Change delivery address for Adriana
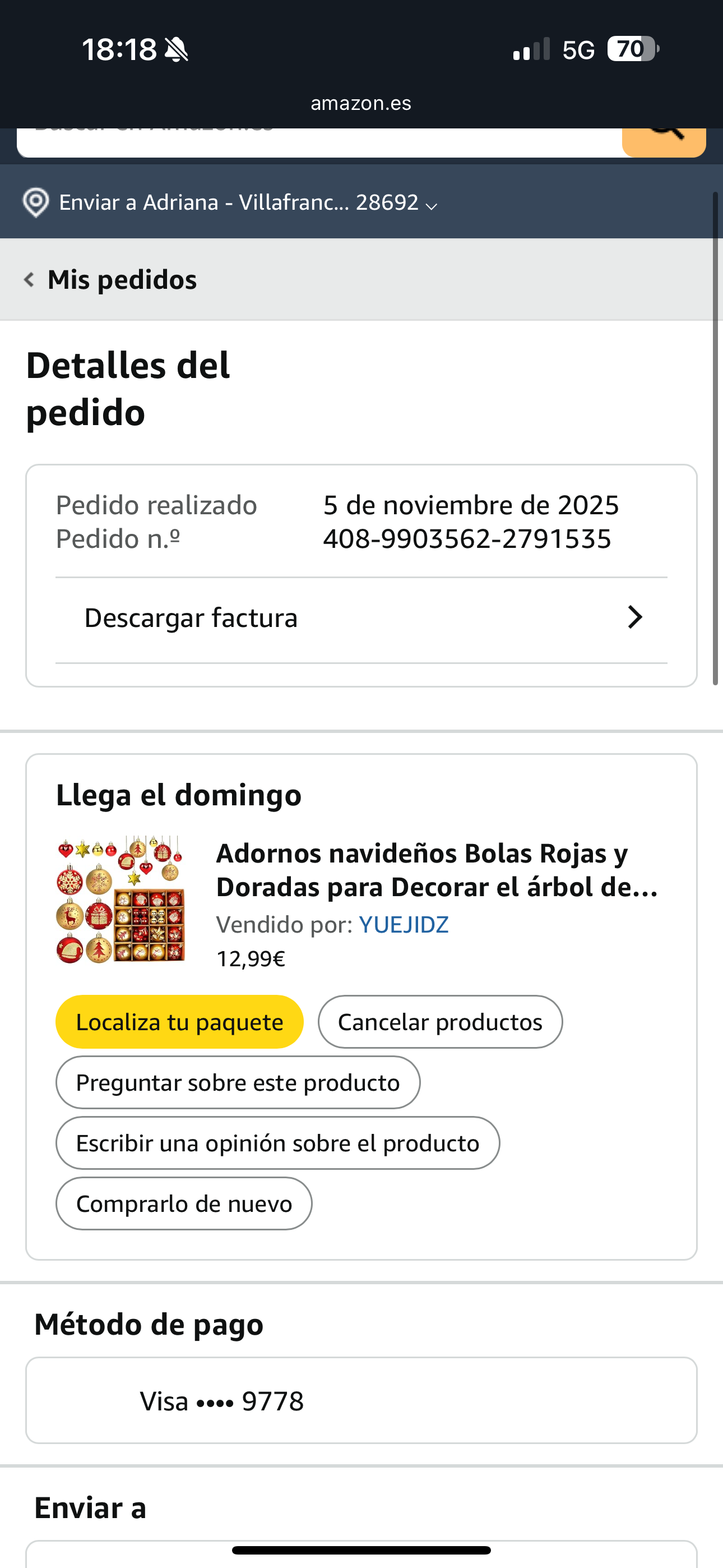The image size is (723, 1568). pos(230,202)
